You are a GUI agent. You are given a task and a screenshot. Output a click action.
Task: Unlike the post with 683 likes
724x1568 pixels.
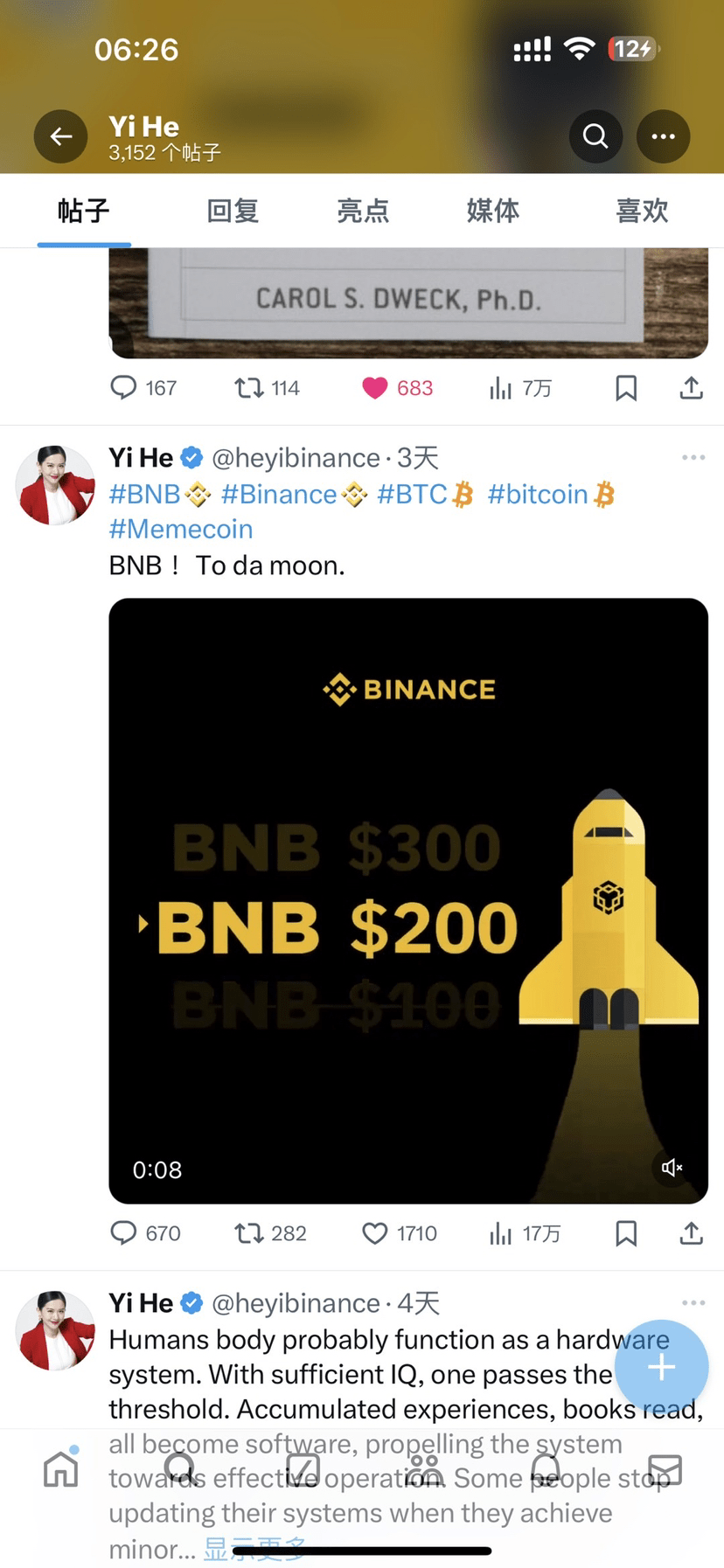tap(375, 388)
